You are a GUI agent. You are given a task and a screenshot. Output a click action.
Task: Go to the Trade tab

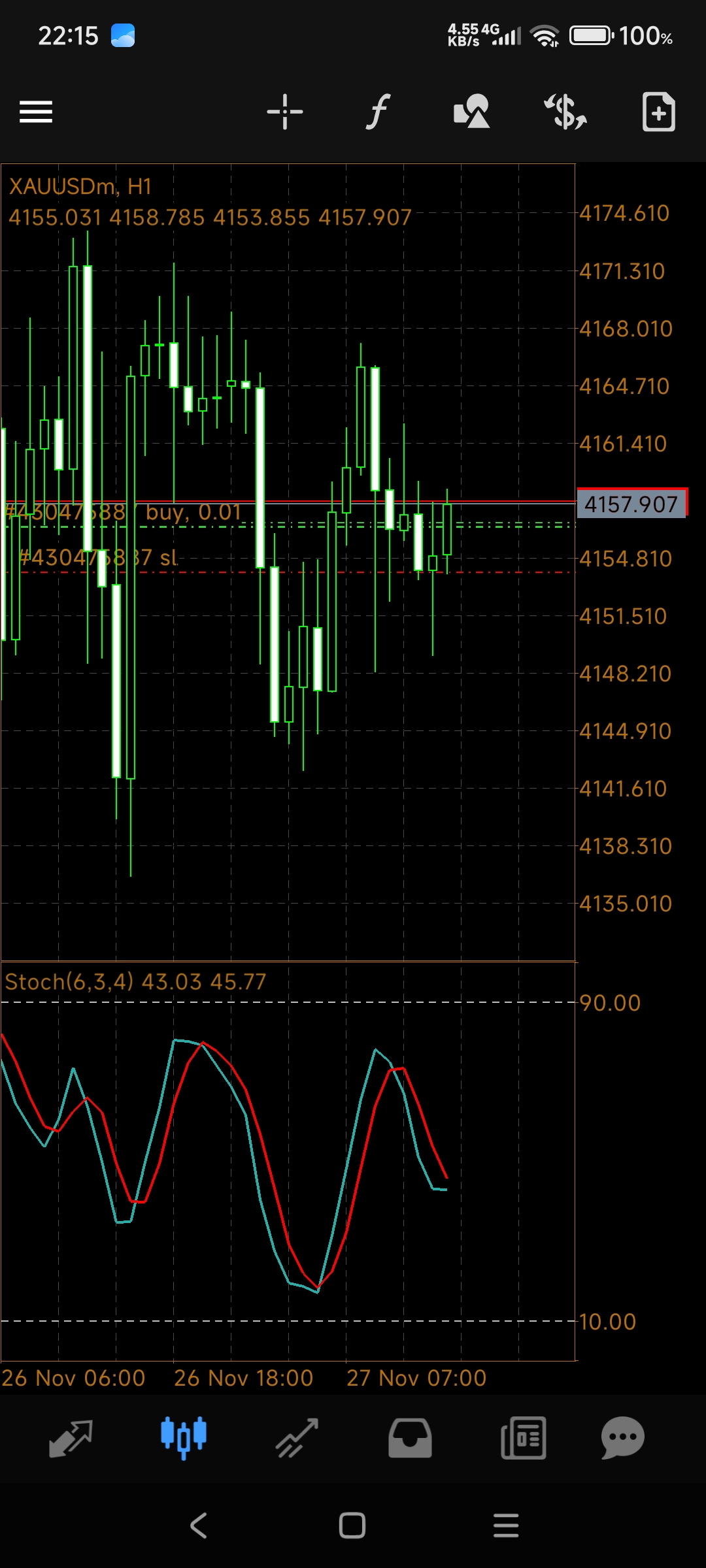[297, 1438]
